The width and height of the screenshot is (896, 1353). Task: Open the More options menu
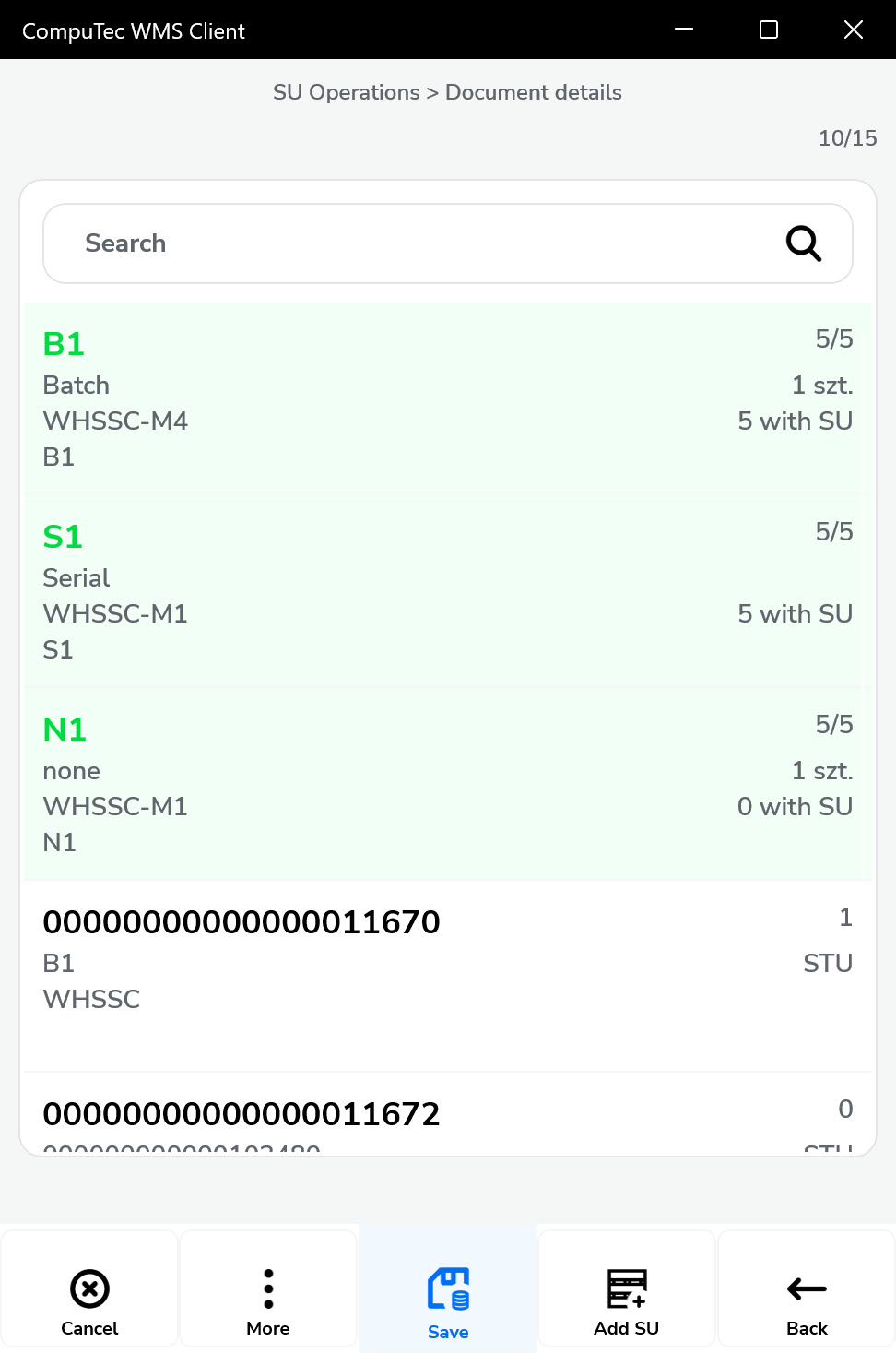tap(268, 1300)
